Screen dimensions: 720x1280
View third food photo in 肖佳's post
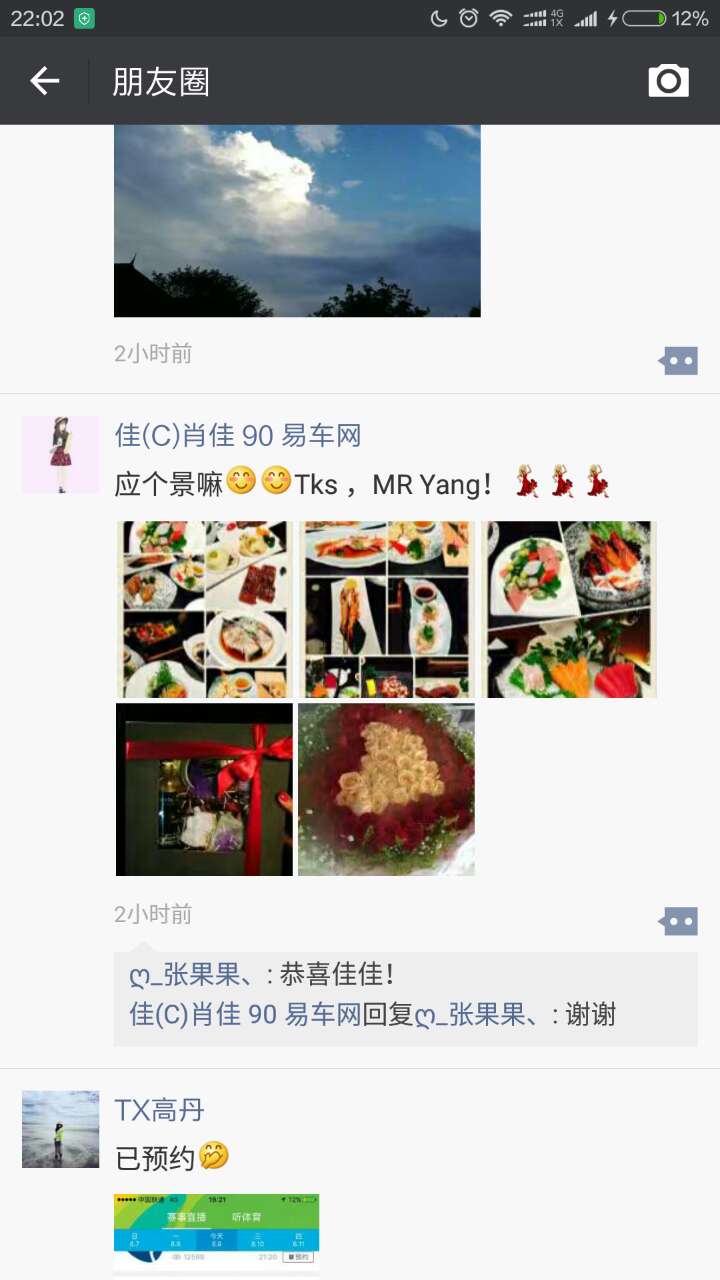569,609
